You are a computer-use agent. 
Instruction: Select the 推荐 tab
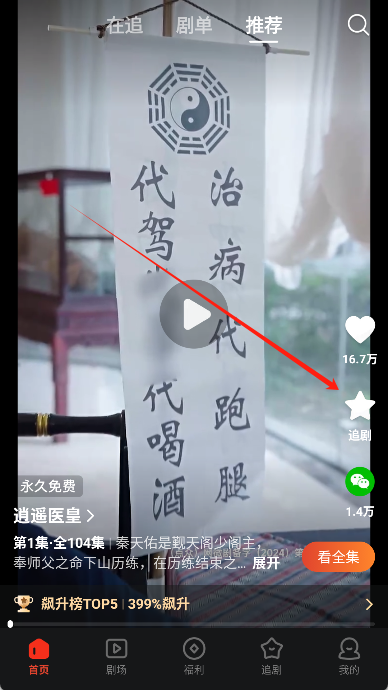[264, 26]
